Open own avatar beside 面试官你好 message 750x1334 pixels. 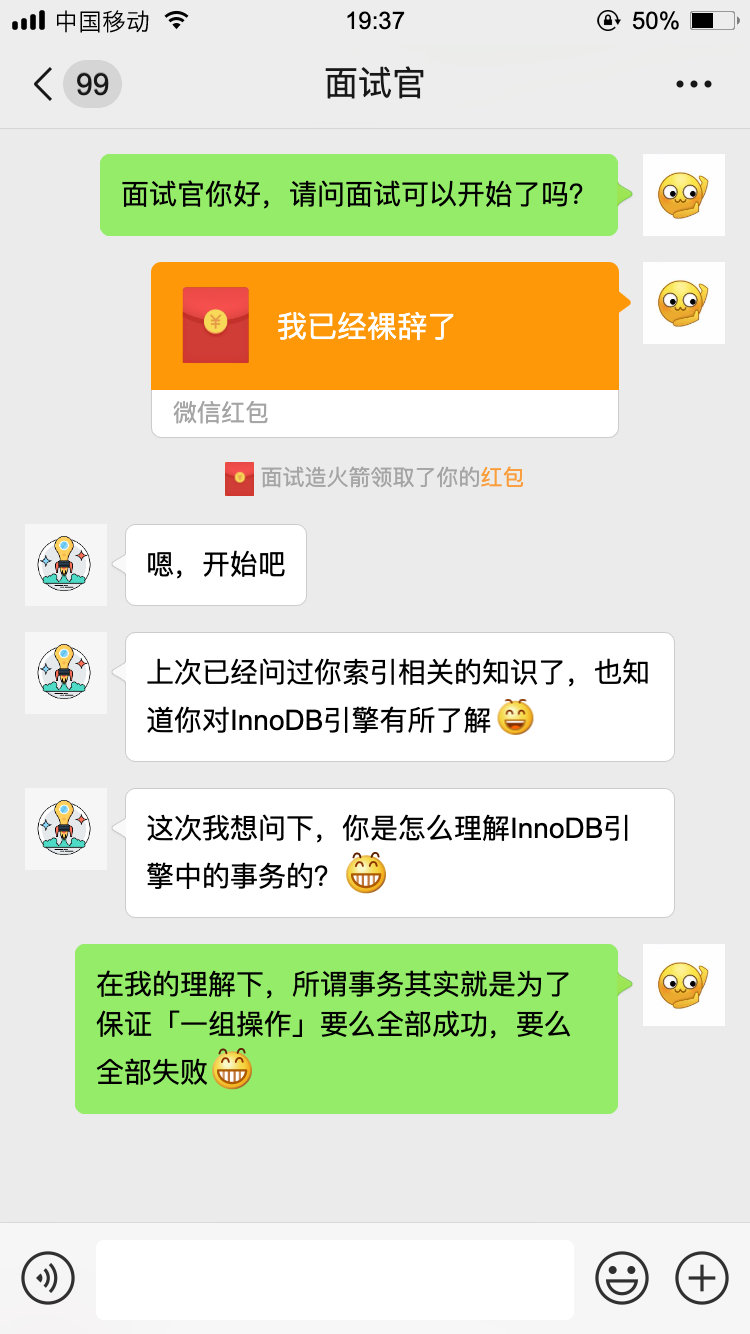click(683, 195)
